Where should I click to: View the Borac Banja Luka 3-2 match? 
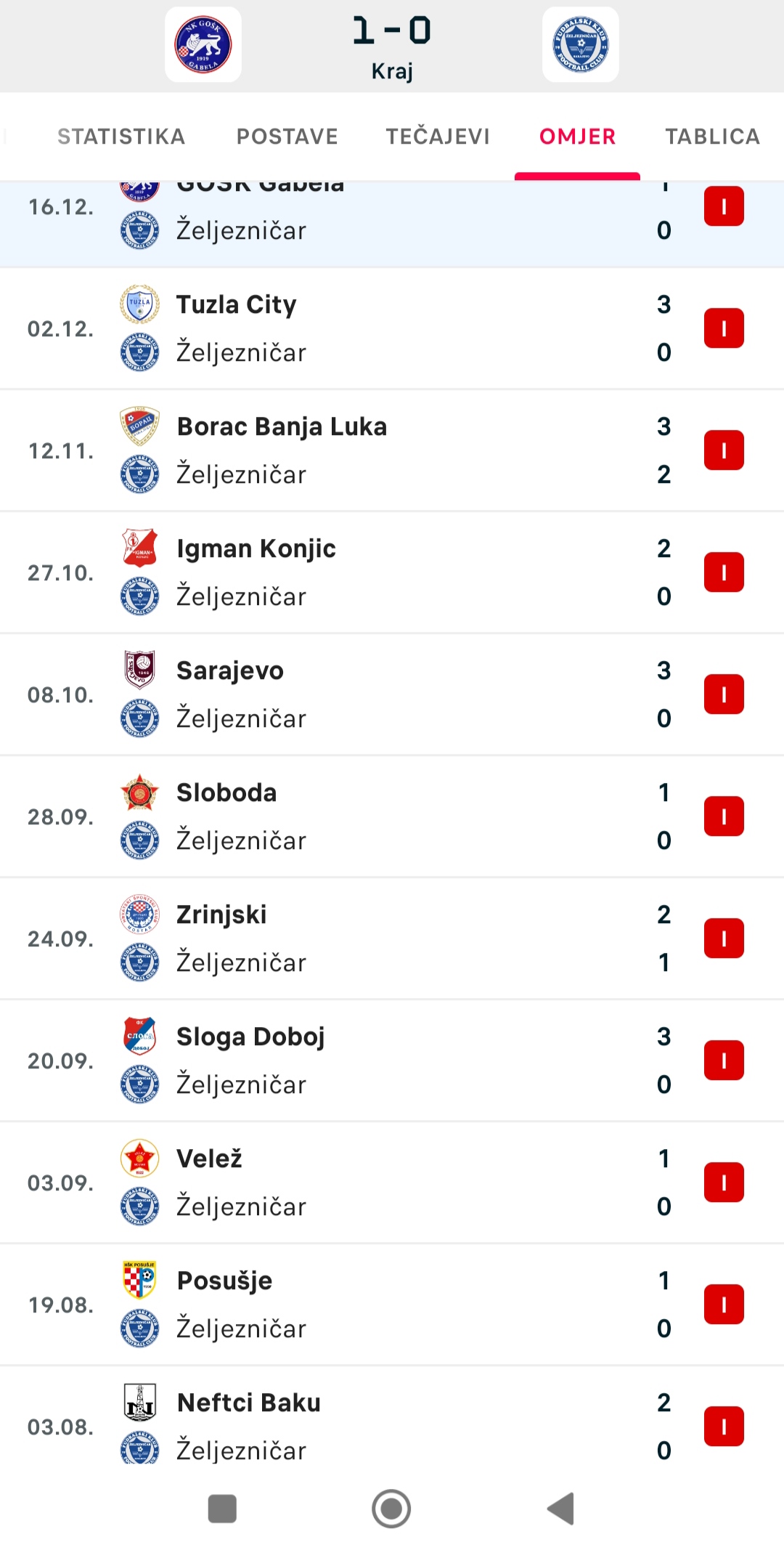pyautogui.click(x=392, y=451)
